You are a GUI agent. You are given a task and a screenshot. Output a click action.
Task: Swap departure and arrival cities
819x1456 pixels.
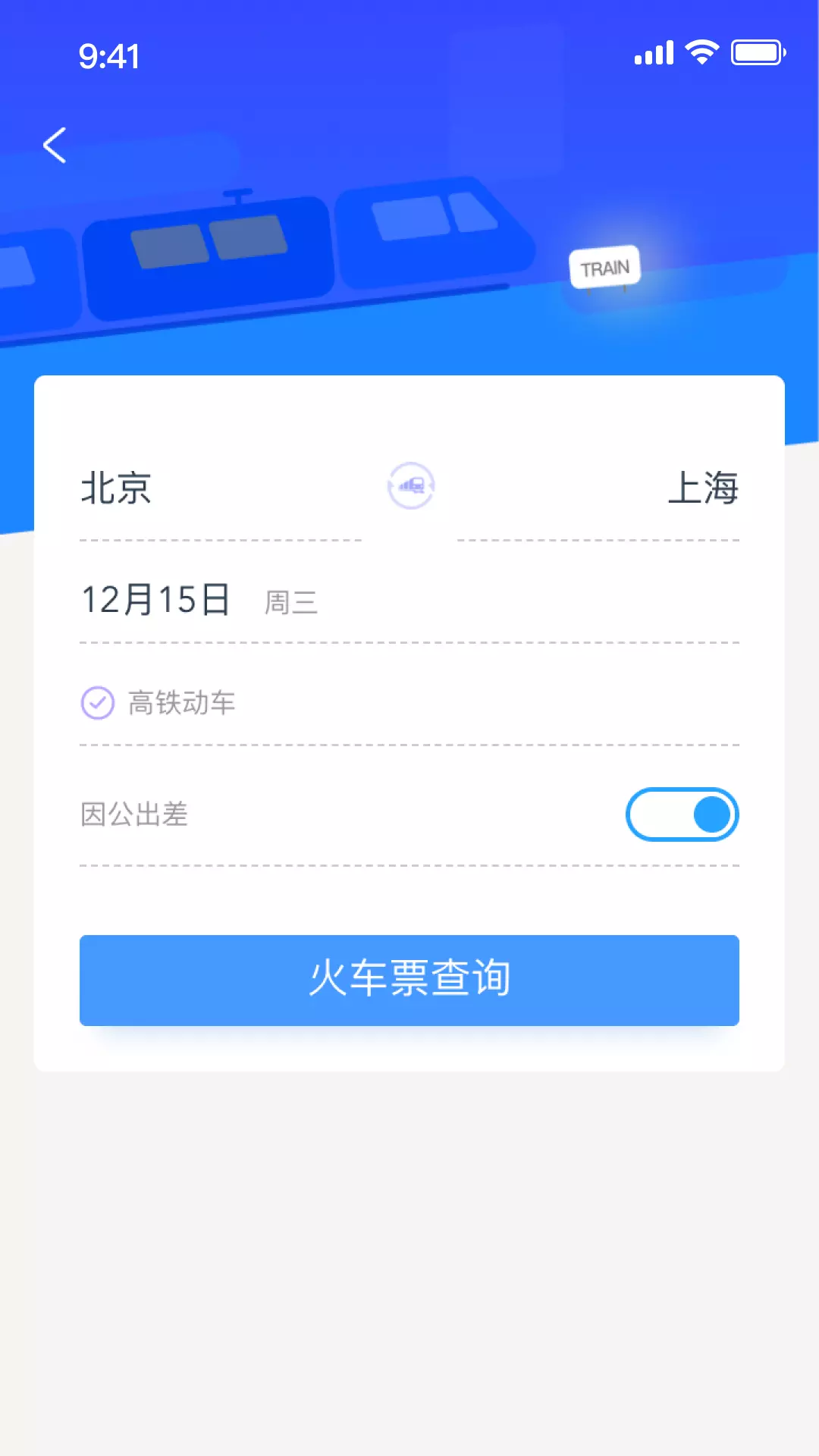click(411, 486)
